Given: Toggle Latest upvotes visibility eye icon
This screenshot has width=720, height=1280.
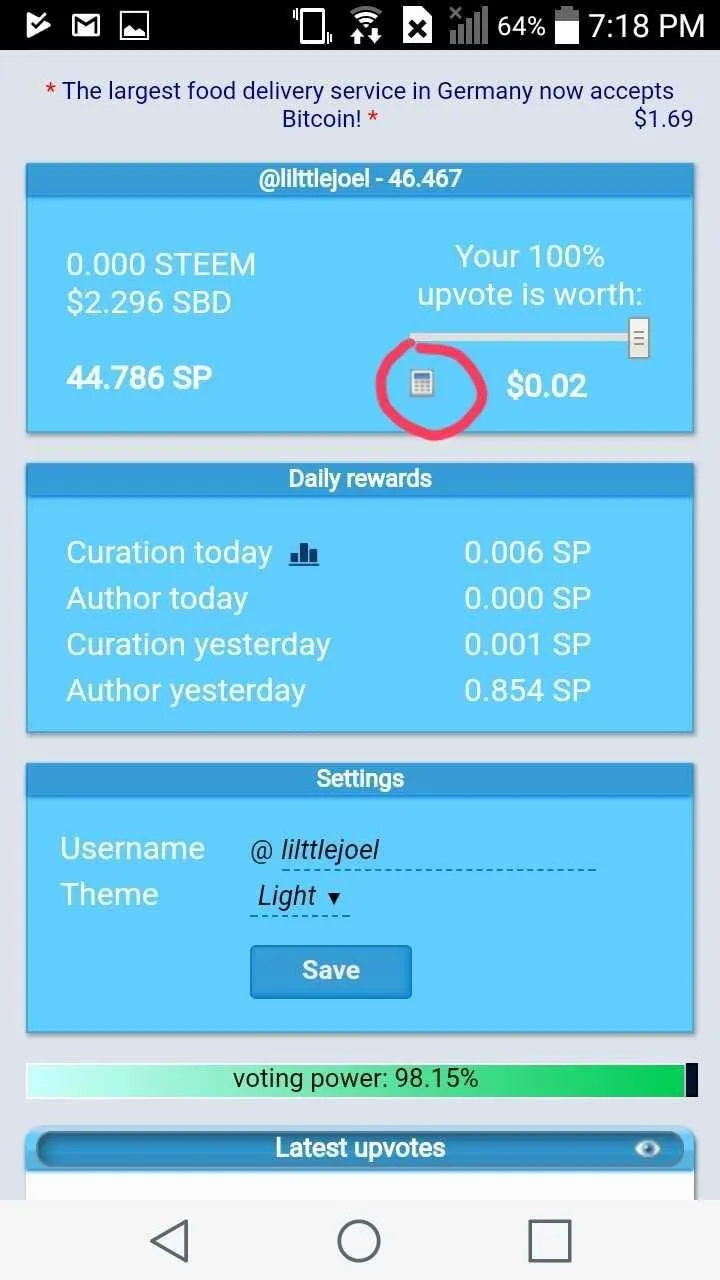Looking at the screenshot, I should (x=648, y=1149).
